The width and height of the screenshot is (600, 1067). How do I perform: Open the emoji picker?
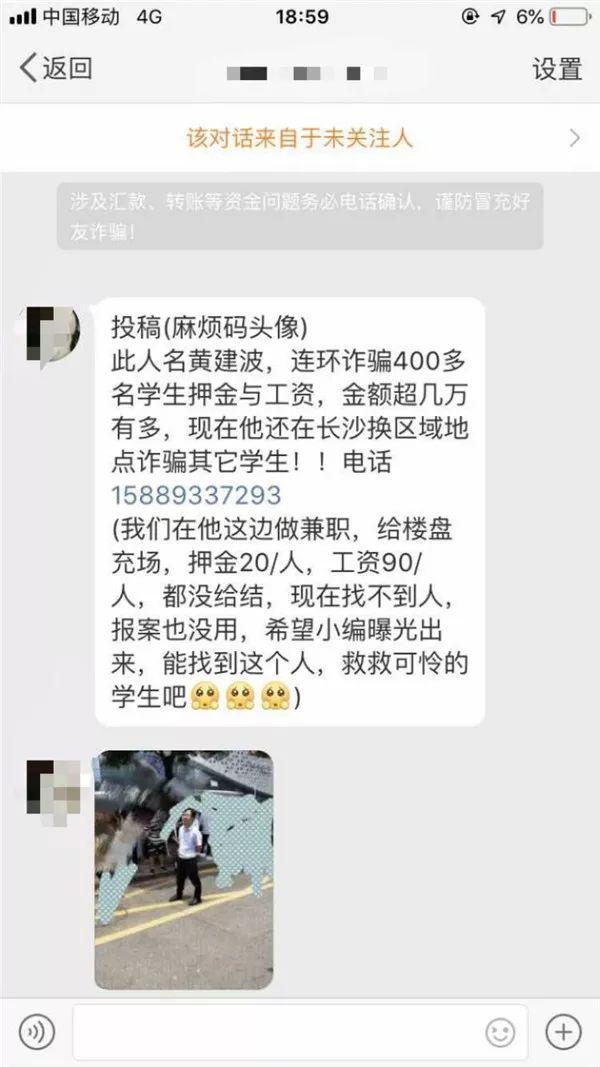pos(500,1033)
